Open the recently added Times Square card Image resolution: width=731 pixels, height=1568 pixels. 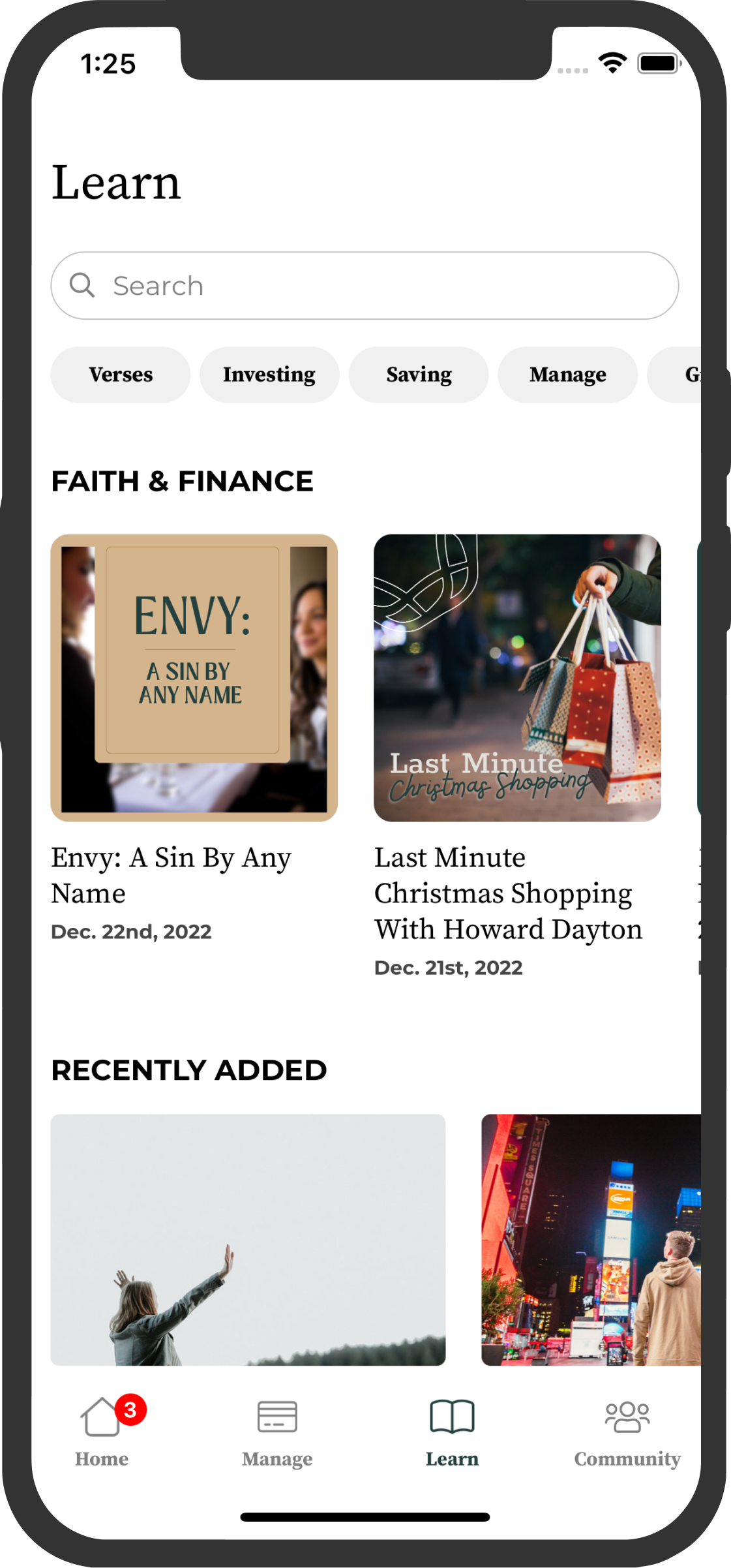click(591, 1239)
